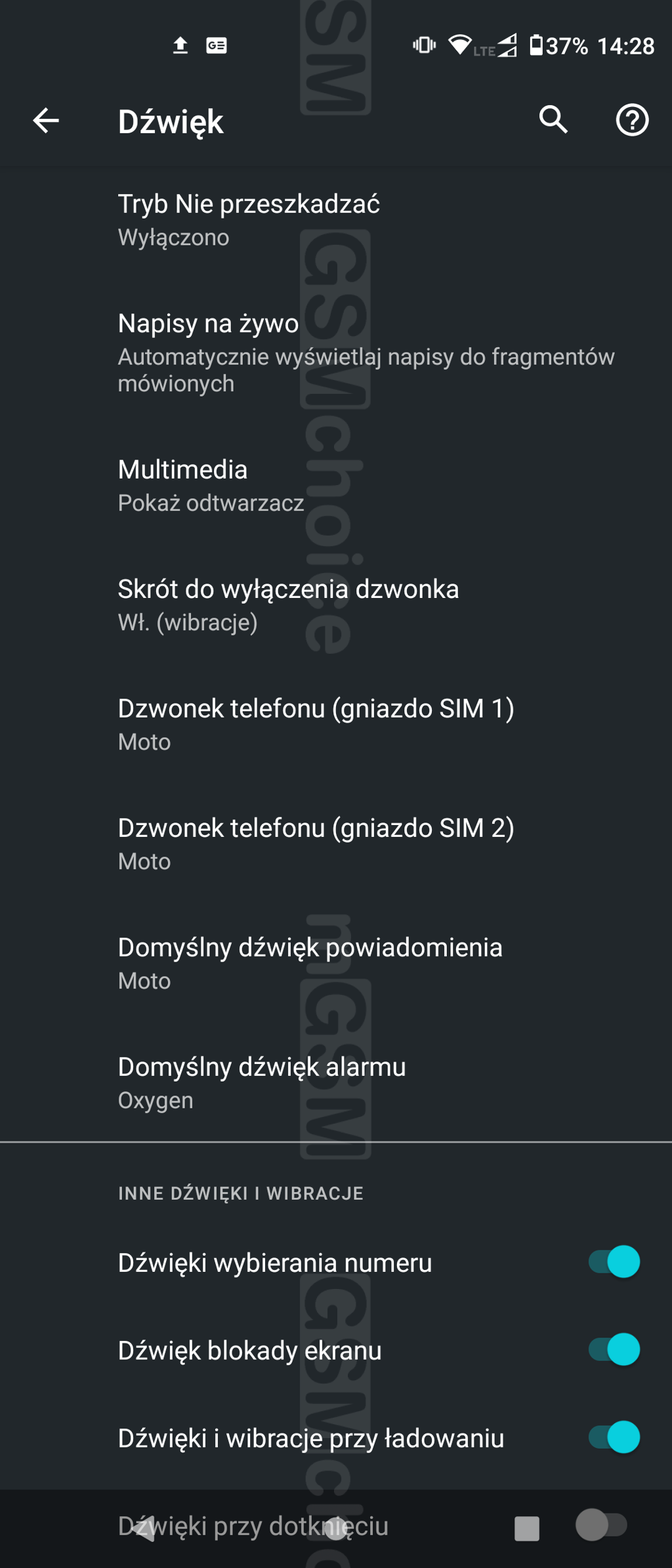Open Skrót do wyłączenia dzwonka
Viewport: 672px width, 1568px height.
[289, 604]
